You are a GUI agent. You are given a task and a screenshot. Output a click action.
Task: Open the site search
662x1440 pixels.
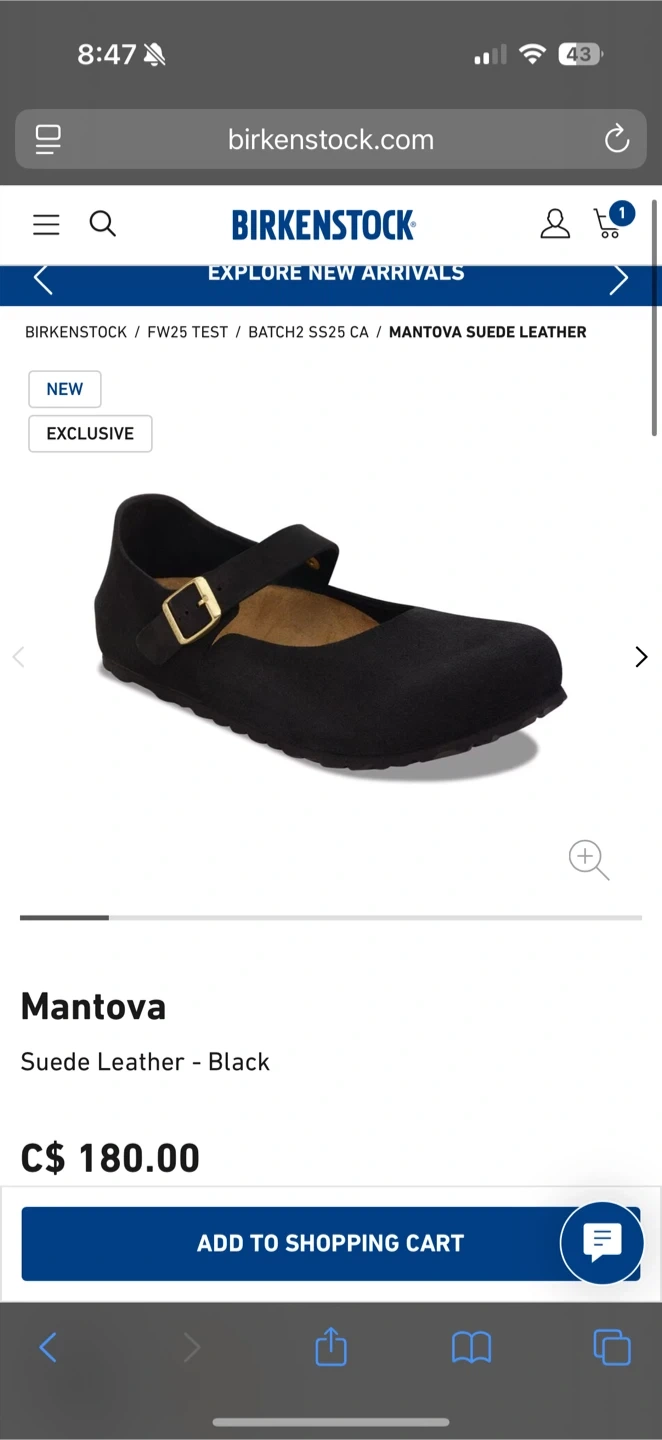[x=103, y=224]
